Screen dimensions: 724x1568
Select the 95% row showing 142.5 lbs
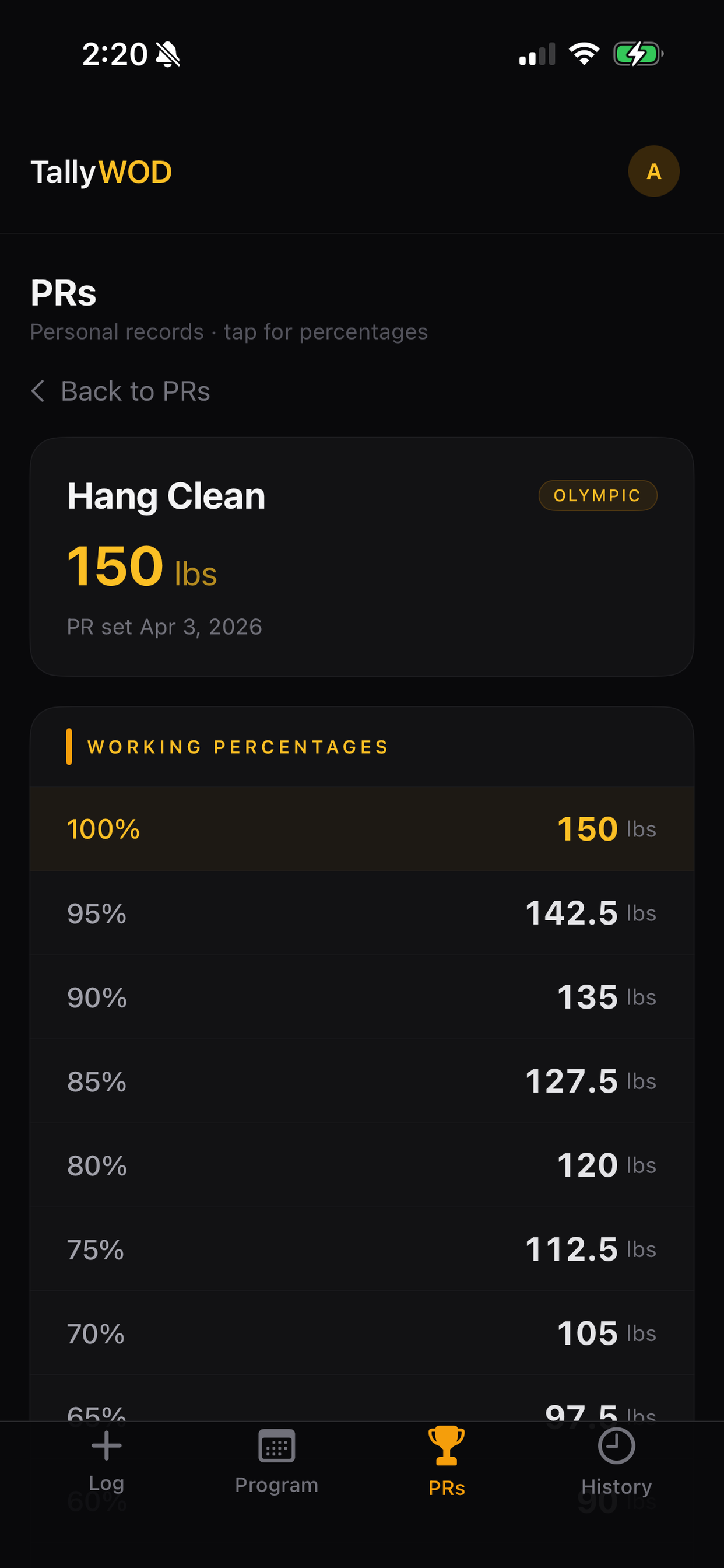pos(361,912)
